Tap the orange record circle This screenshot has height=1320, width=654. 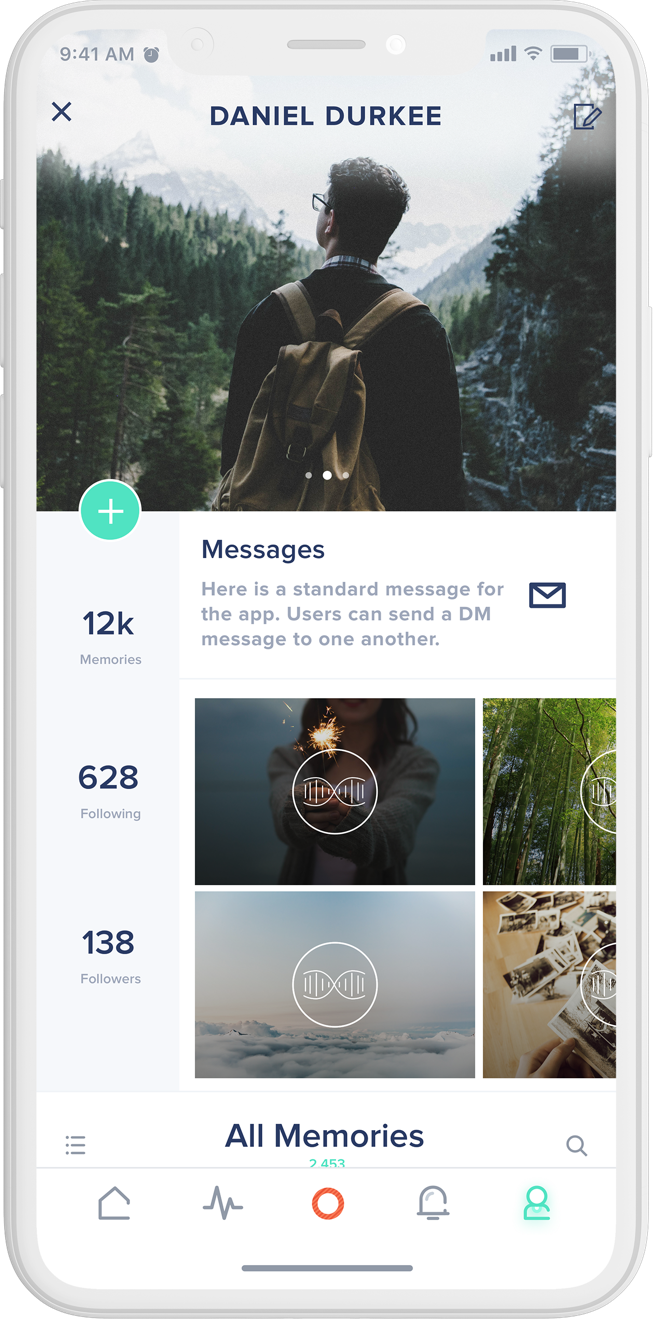(x=328, y=1204)
